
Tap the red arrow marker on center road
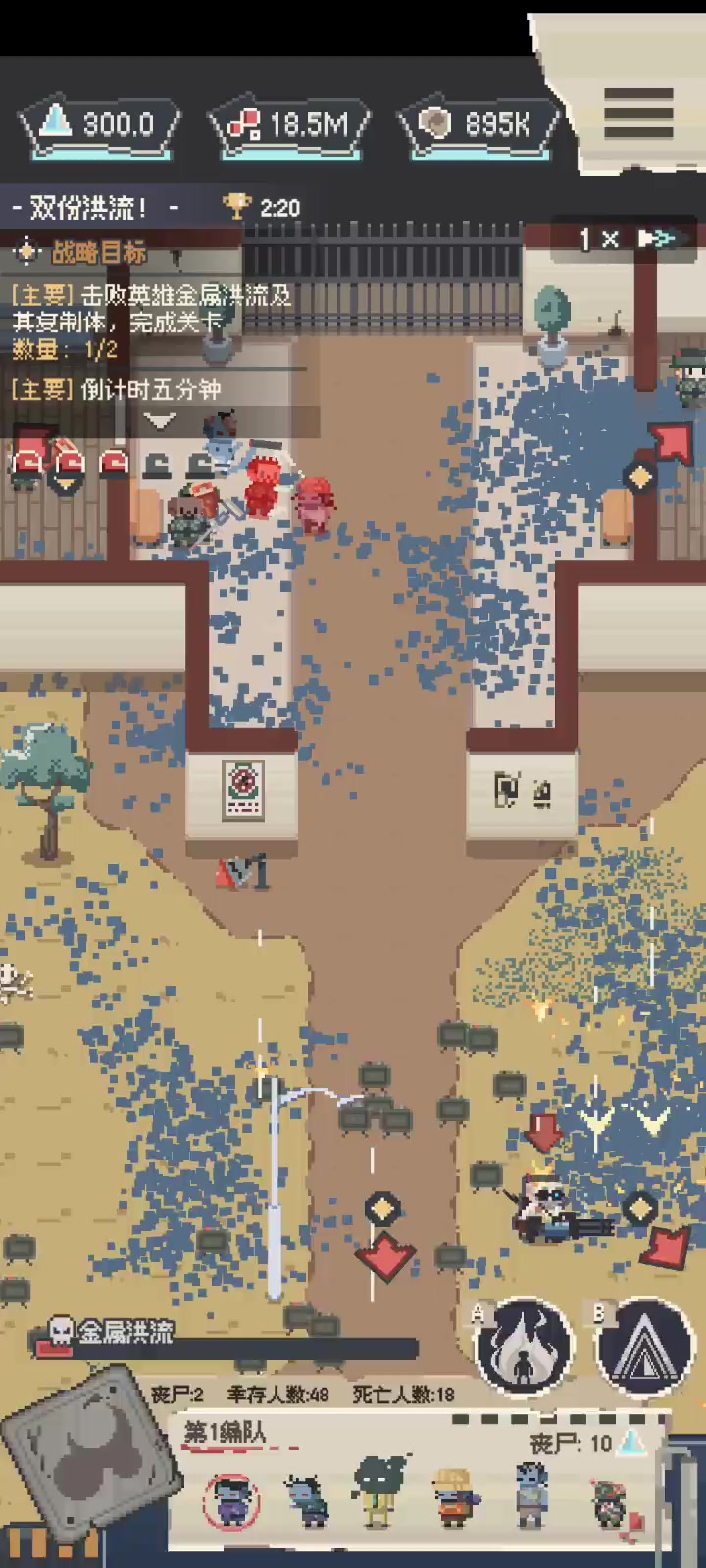pos(384,1256)
